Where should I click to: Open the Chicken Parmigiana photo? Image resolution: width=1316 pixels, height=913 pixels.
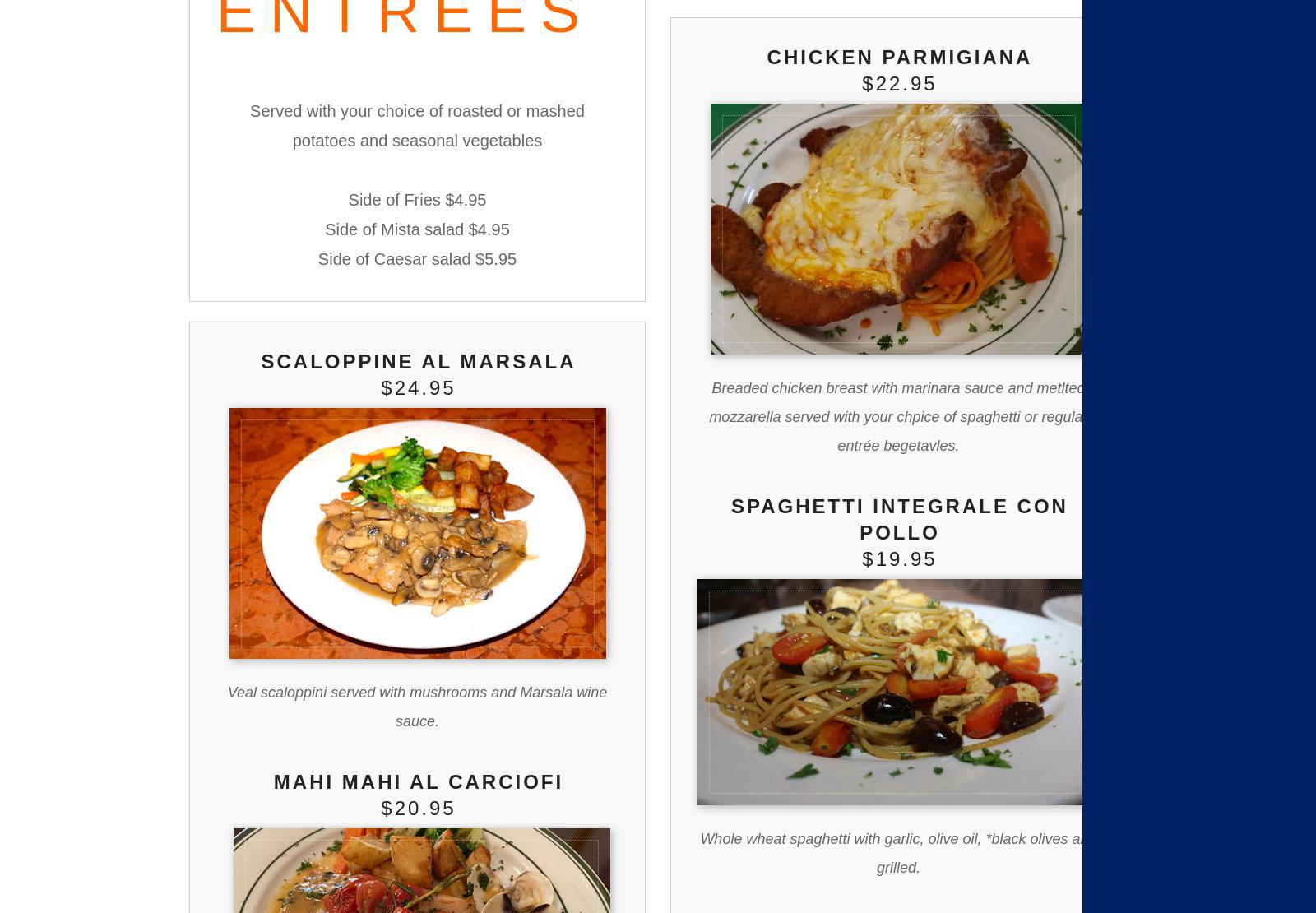click(x=897, y=229)
